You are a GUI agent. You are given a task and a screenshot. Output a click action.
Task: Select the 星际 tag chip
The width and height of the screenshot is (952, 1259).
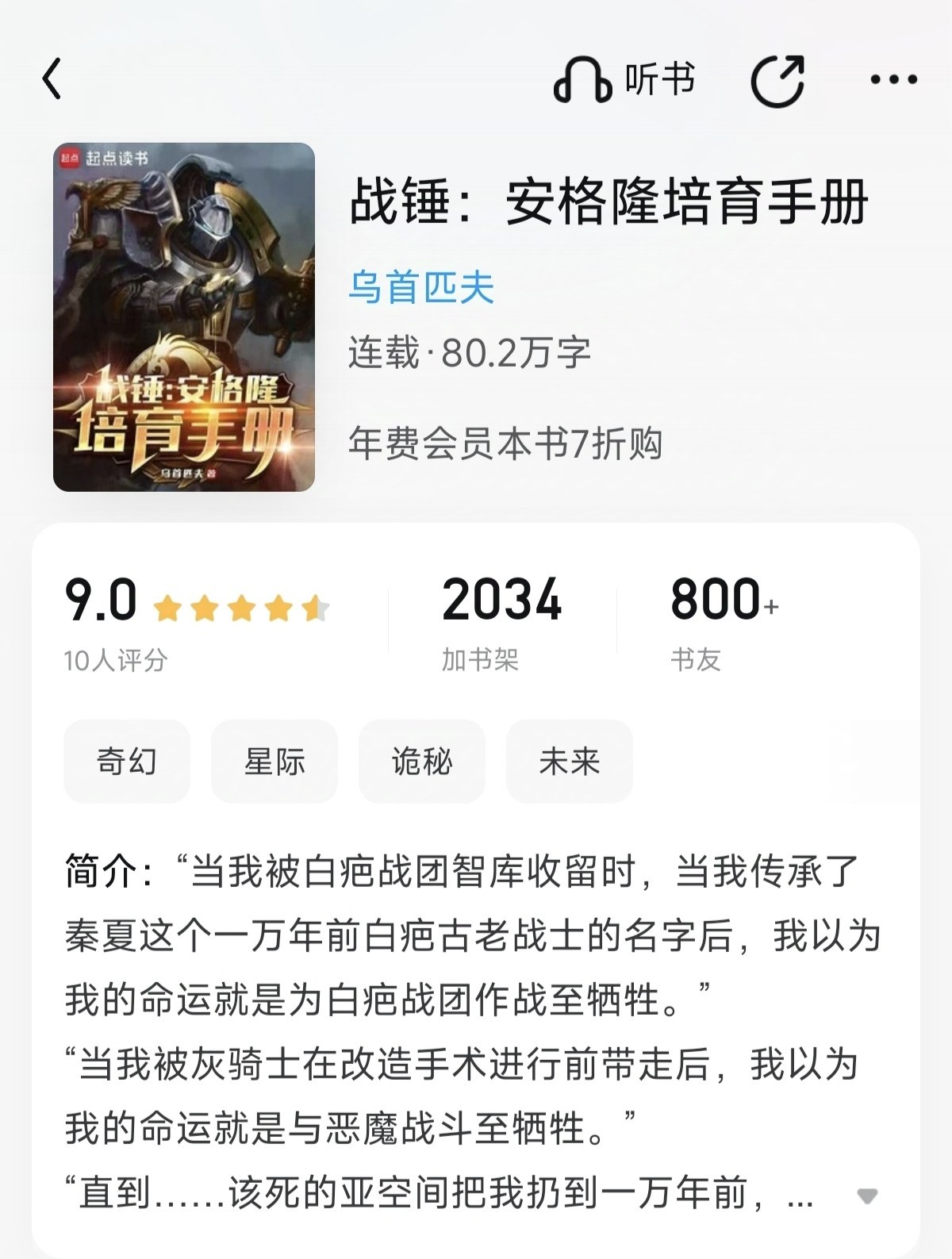[x=274, y=762]
